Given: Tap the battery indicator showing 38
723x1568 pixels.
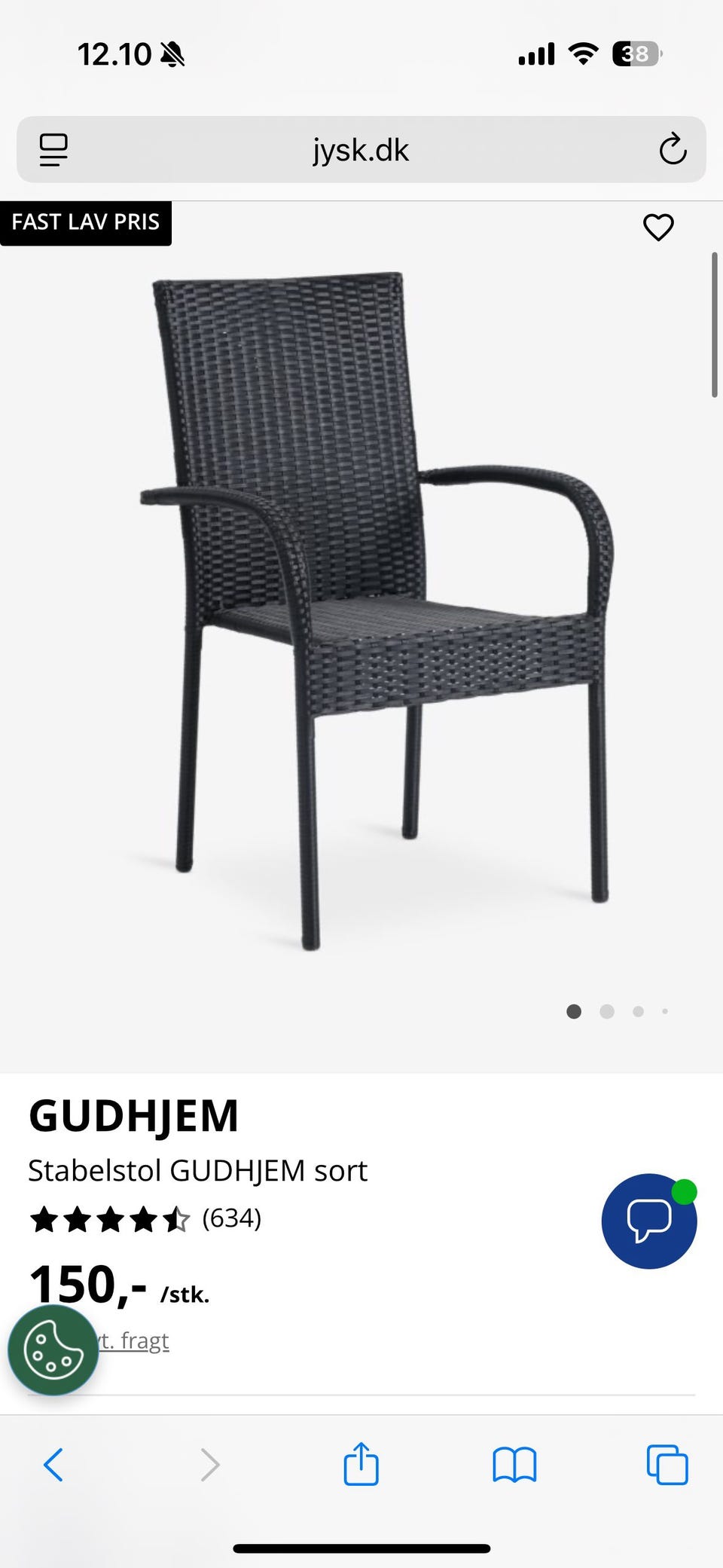Looking at the screenshot, I should click(x=635, y=53).
